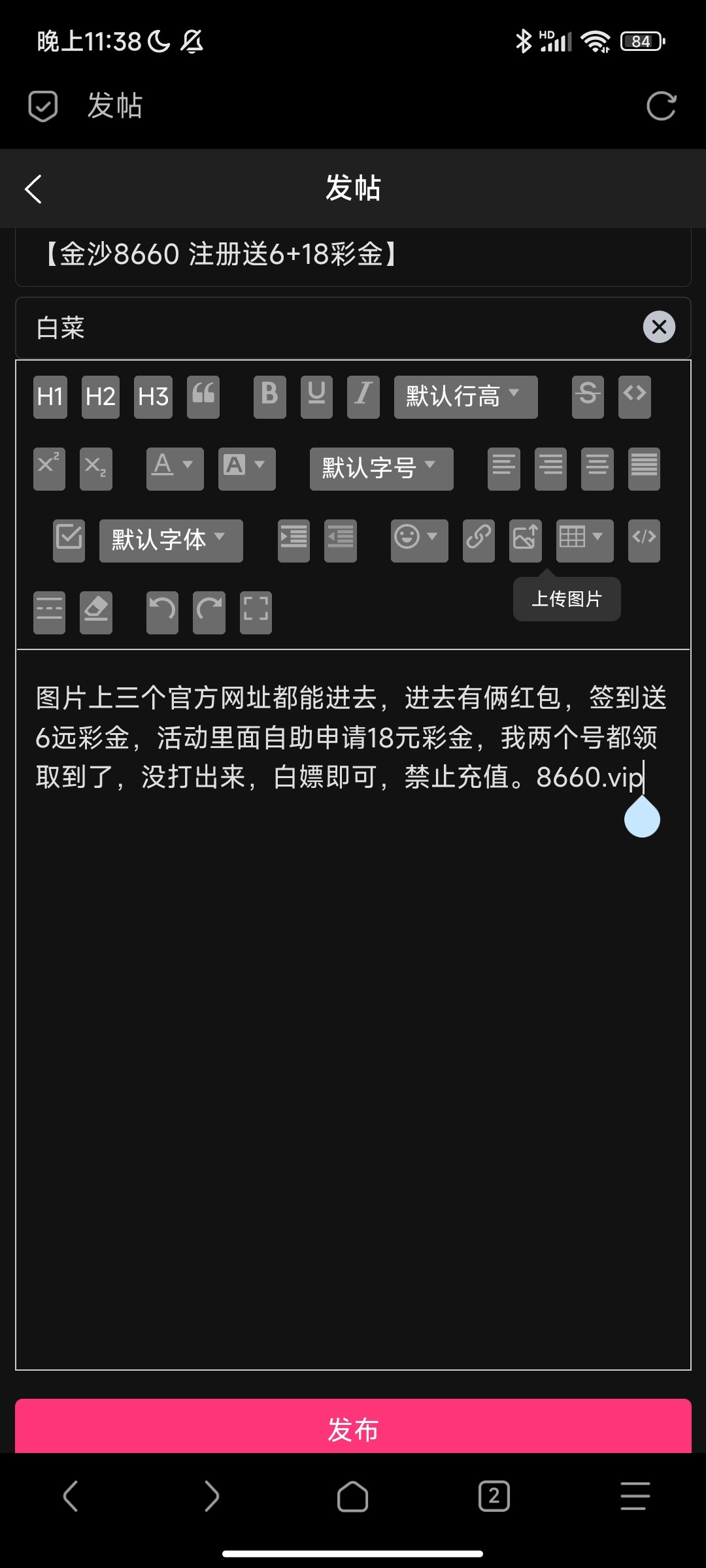
Task: Tap the upload image button
Action: coord(525,540)
